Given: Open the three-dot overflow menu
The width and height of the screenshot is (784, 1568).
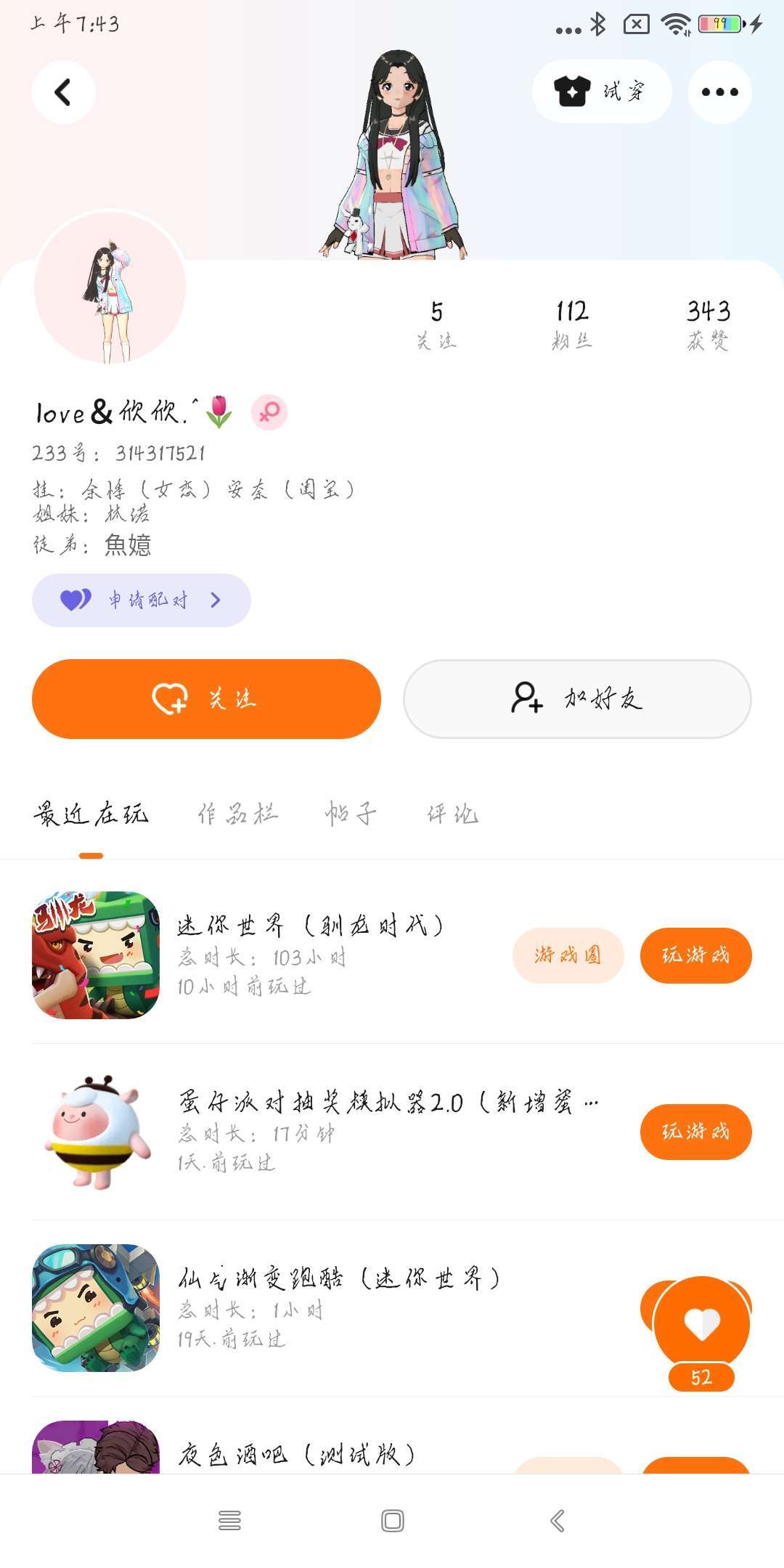Looking at the screenshot, I should [719, 92].
